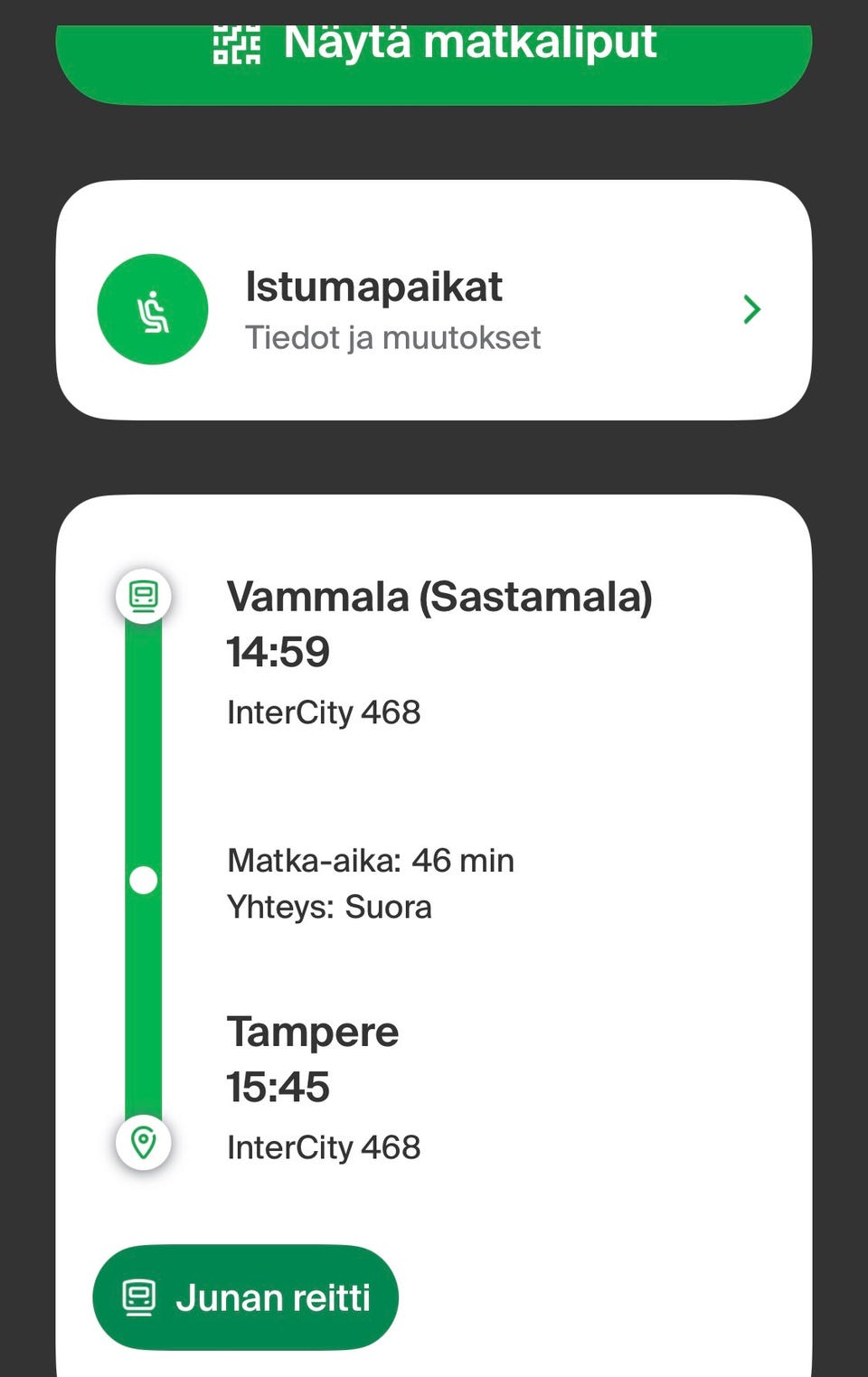Select the Vammala (Sastamala) station name
This screenshot has width=868, height=1377.
440,595
